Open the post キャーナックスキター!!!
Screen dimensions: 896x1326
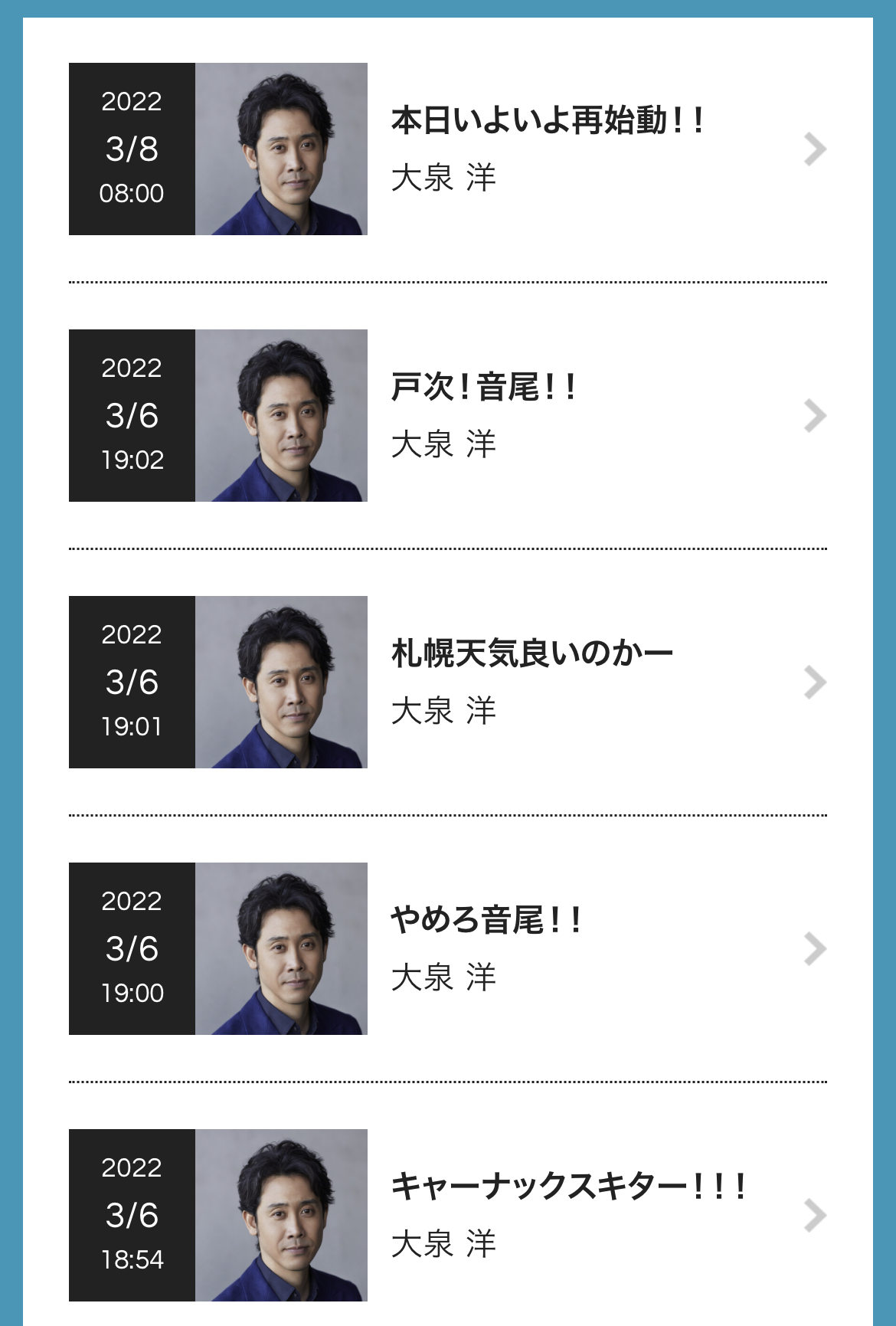pyautogui.click(x=567, y=1187)
